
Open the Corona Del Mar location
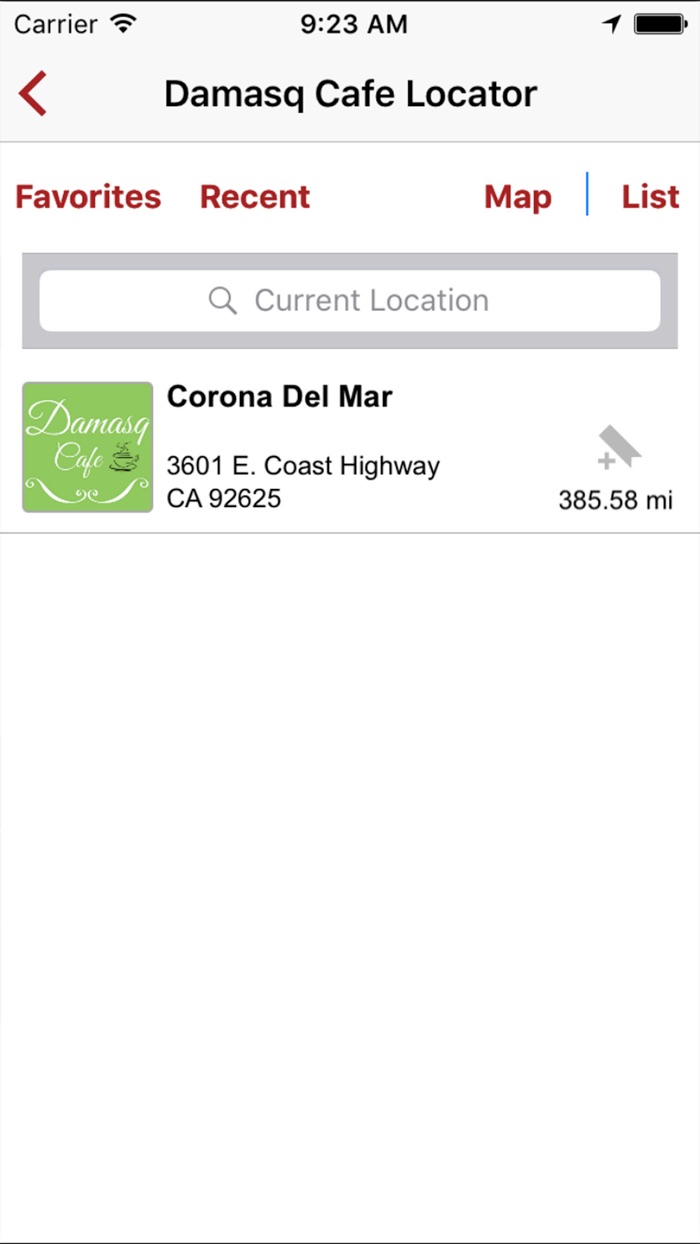[300, 447]
